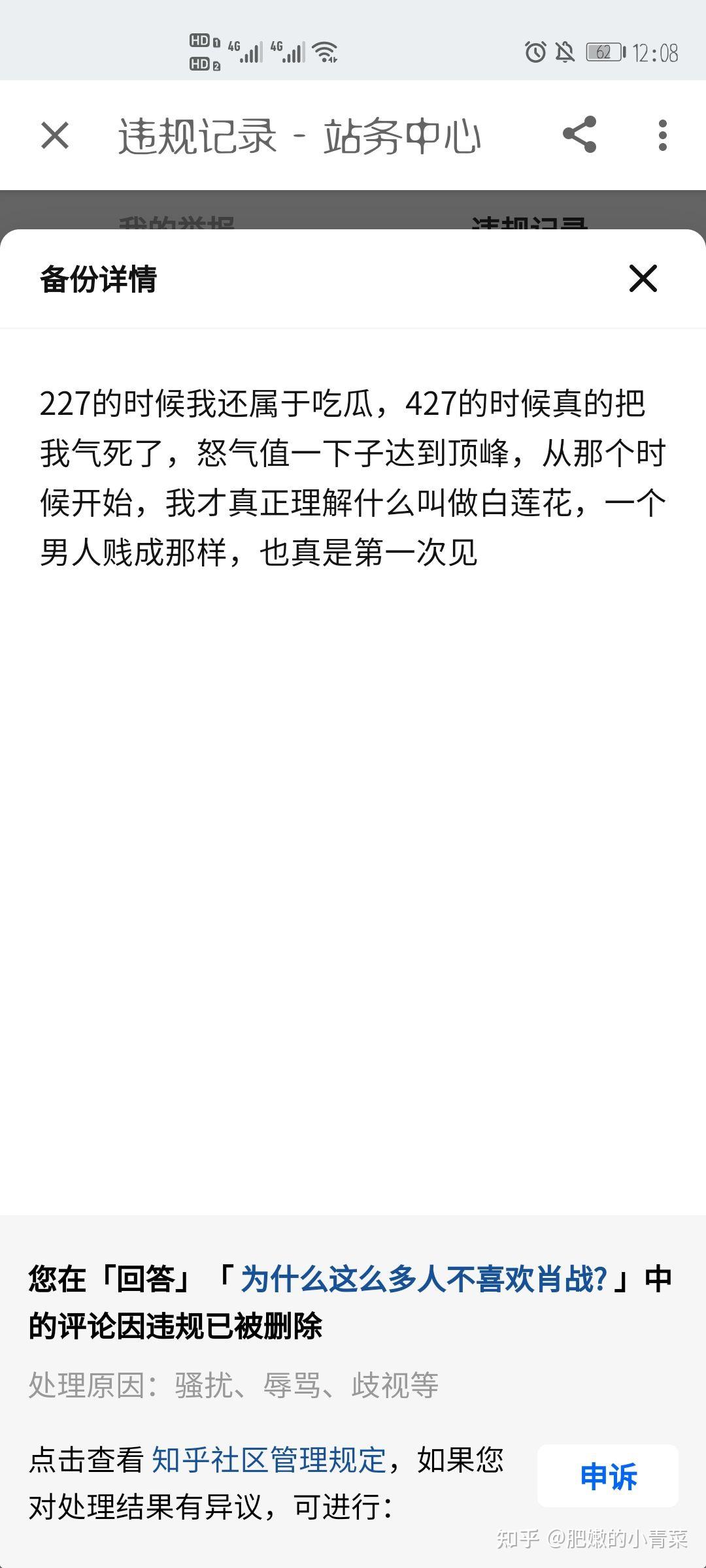Close the 违规记录 web page
The width and height of the screenshot is (706, 1568).
pyautogui.click(x=55, y=136)
